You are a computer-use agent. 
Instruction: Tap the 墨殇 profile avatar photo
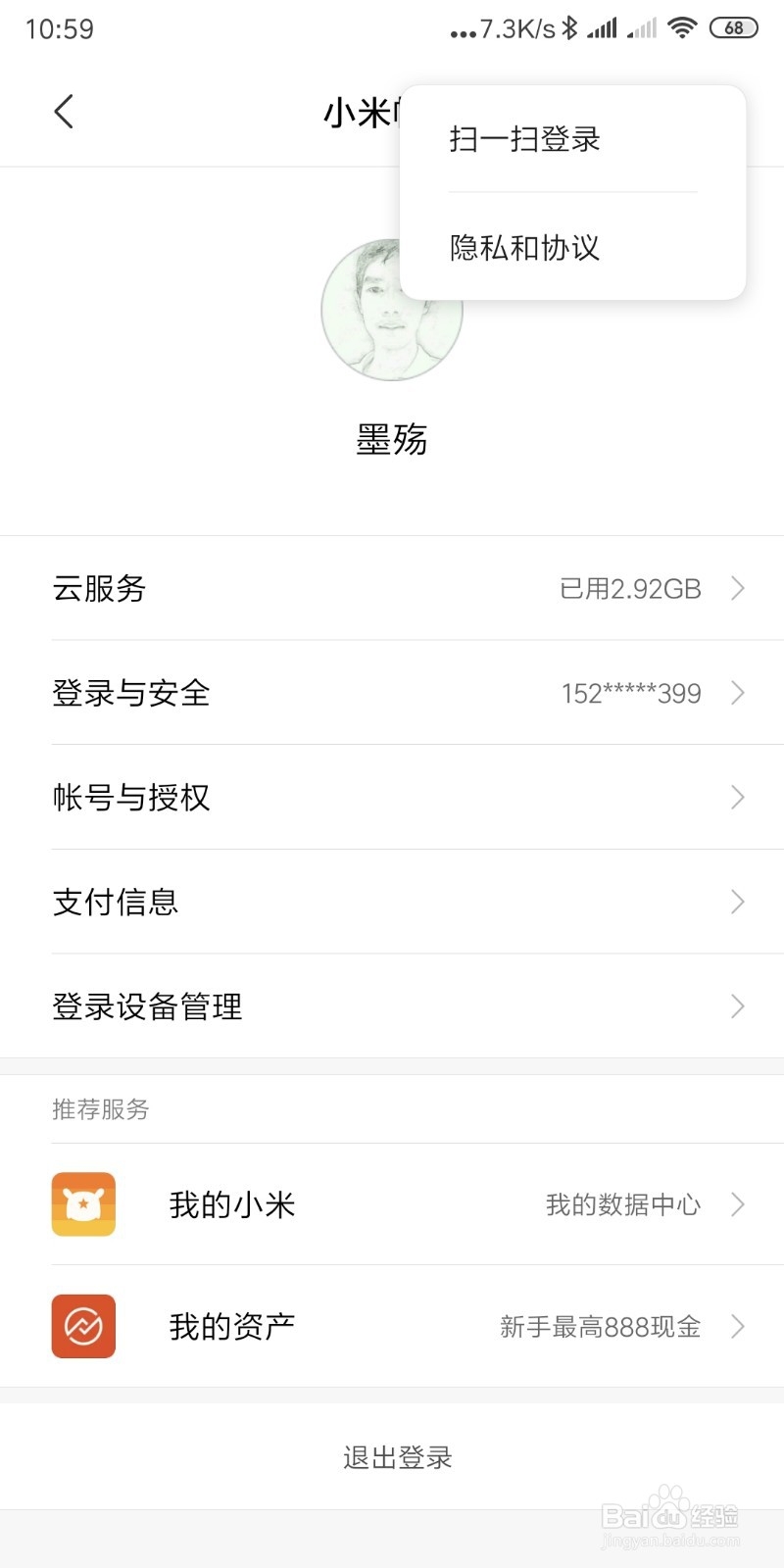point(392,311)
